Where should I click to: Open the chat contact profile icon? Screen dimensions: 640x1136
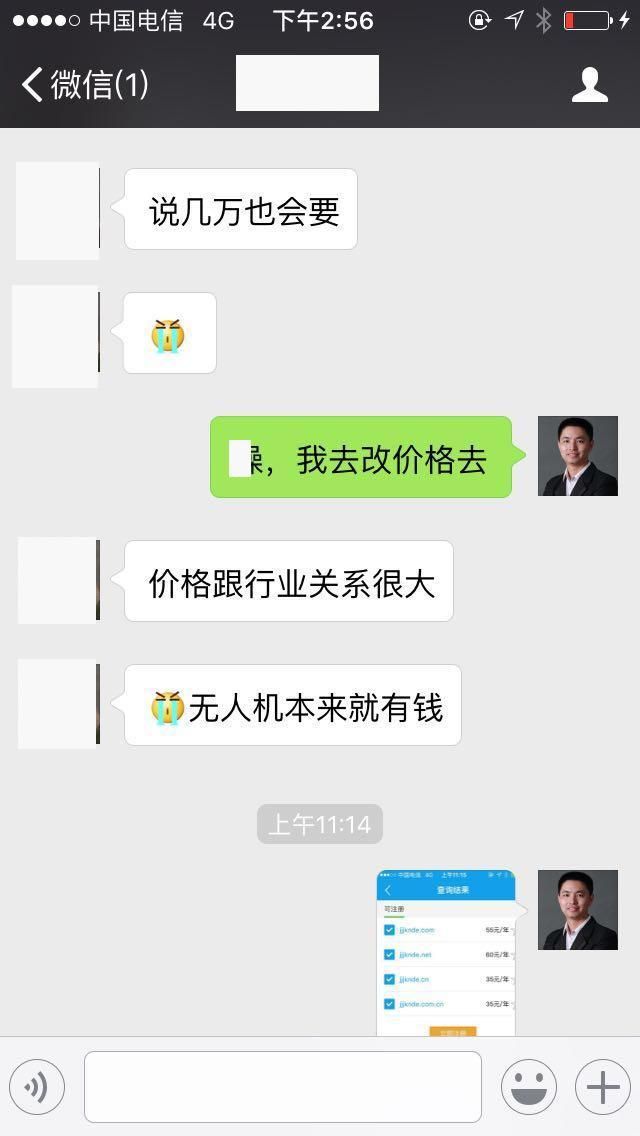(589, 85)
